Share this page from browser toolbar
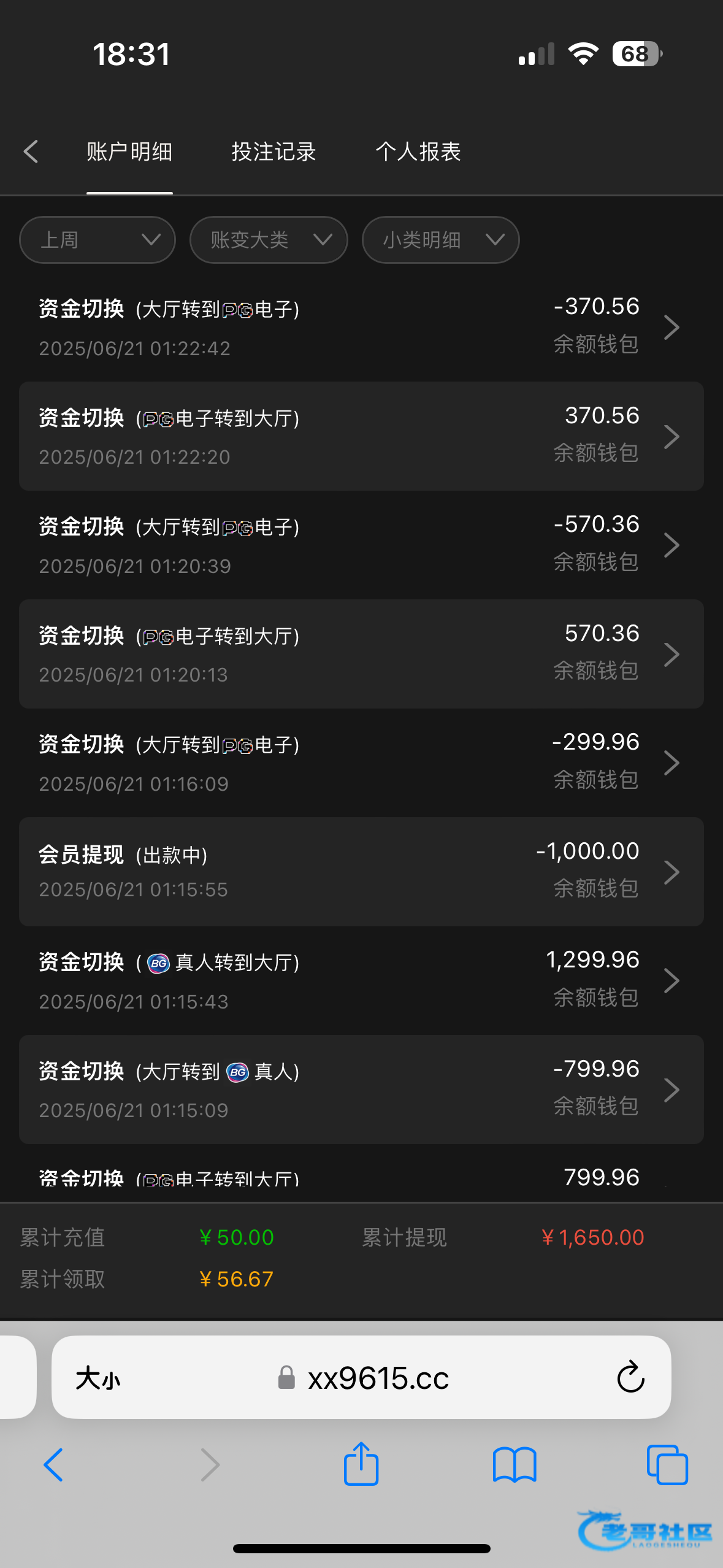 click(361, 1464)
